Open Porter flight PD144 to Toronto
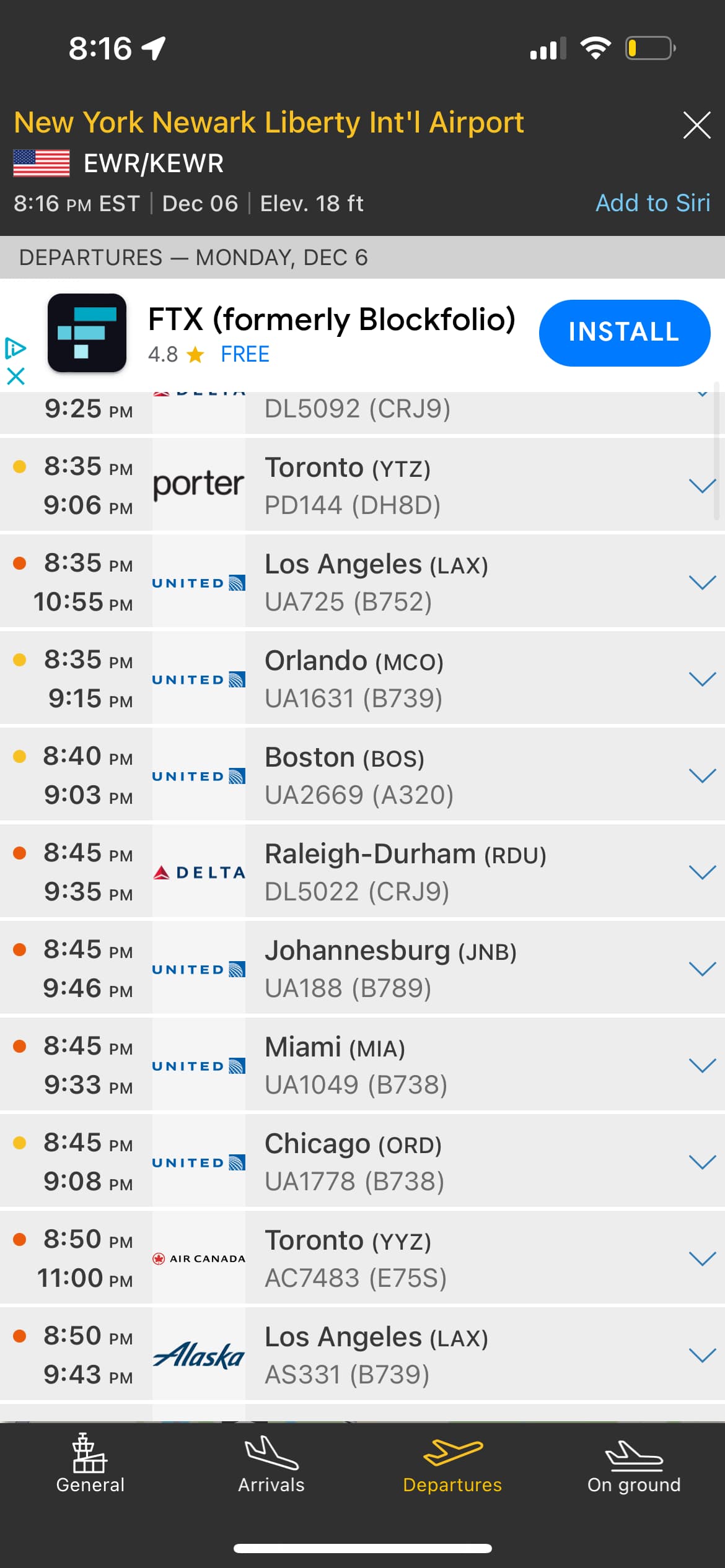This screenshot has width=725, height=1568. coord(702,486)
